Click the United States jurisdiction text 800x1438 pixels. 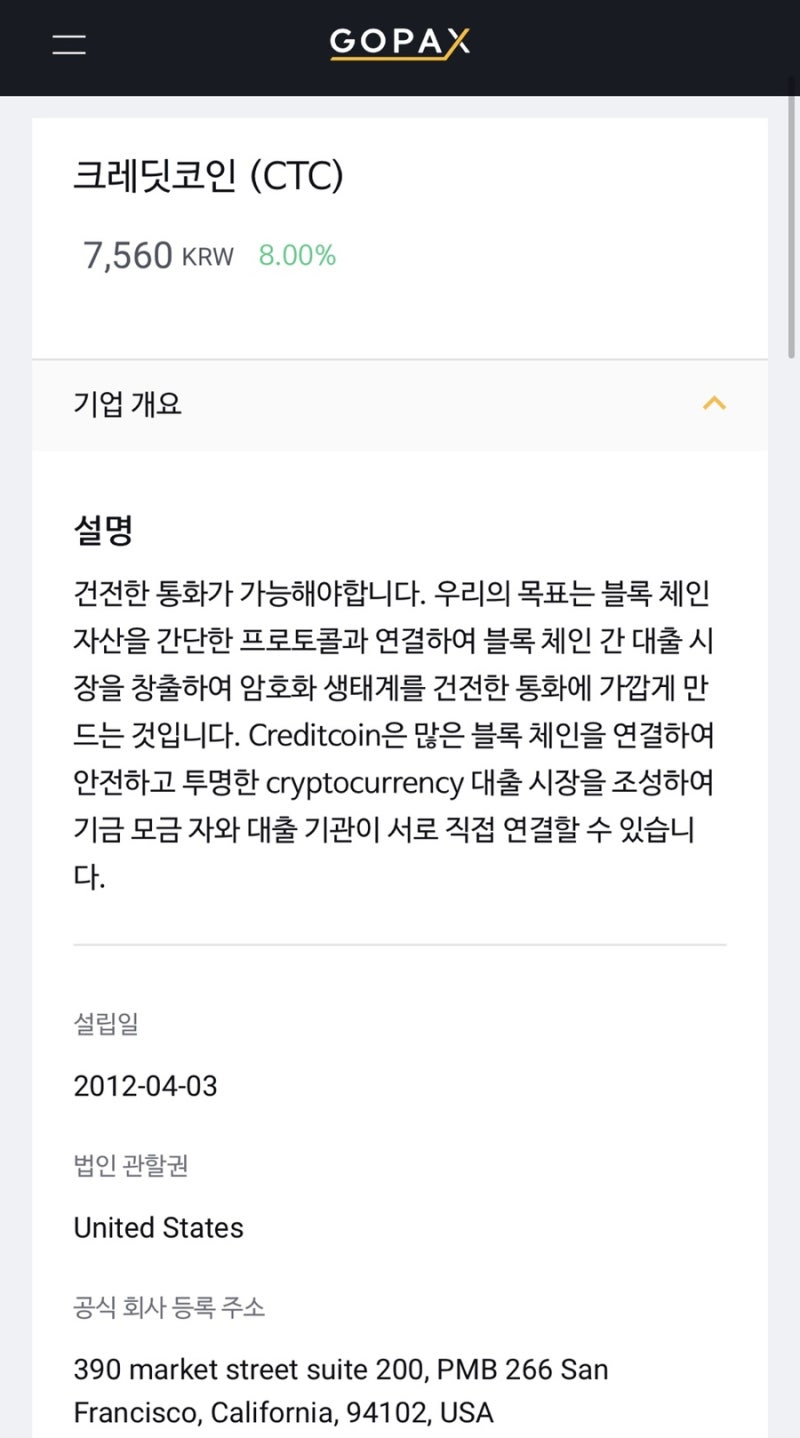159,1227
